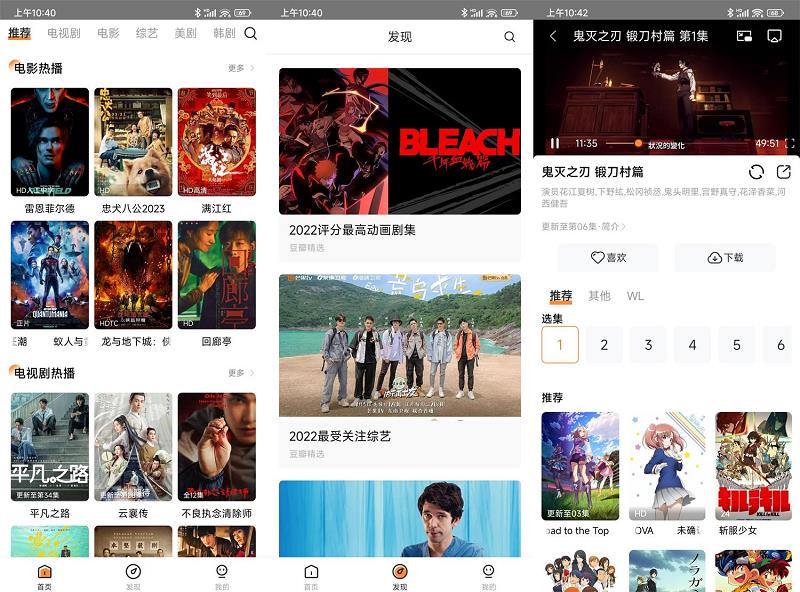This screenshot has width=800, height=592.
Task: Enter fullscreen video mode
Action: 789,144
